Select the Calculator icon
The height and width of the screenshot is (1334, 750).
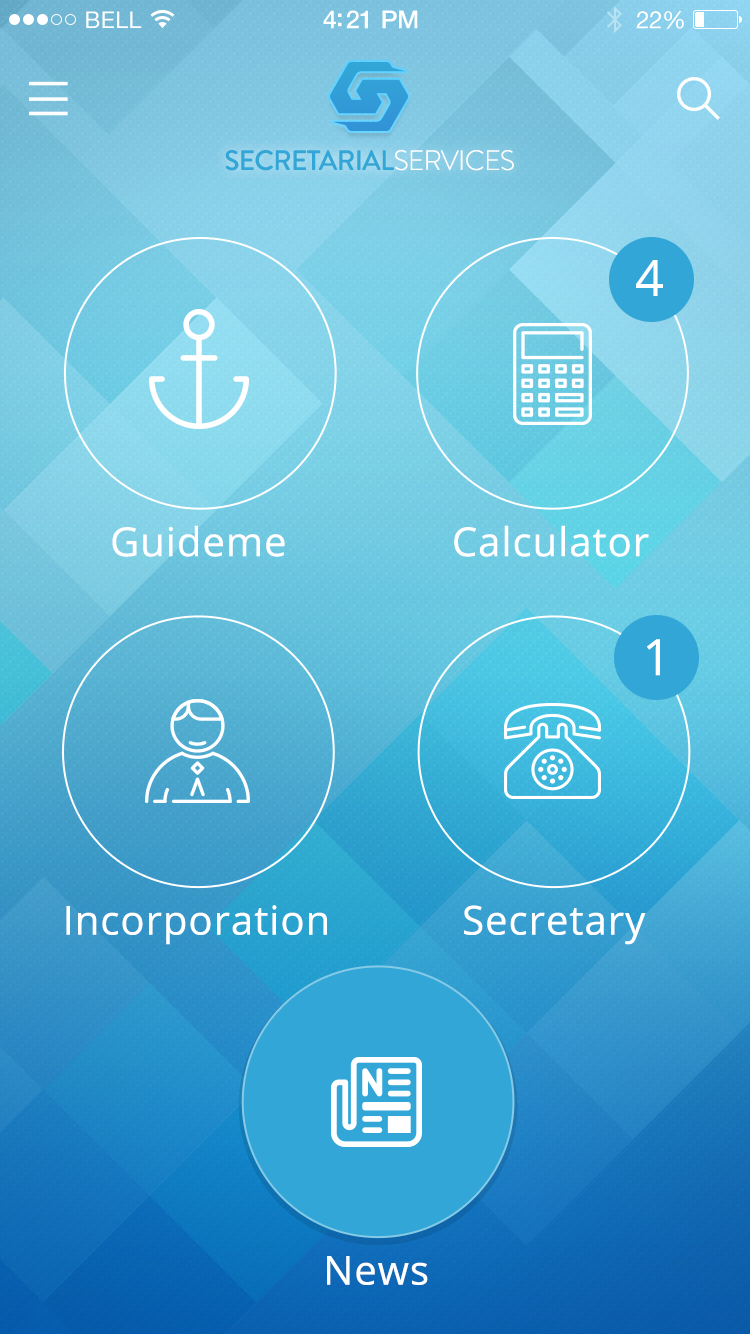coord(551,372)
